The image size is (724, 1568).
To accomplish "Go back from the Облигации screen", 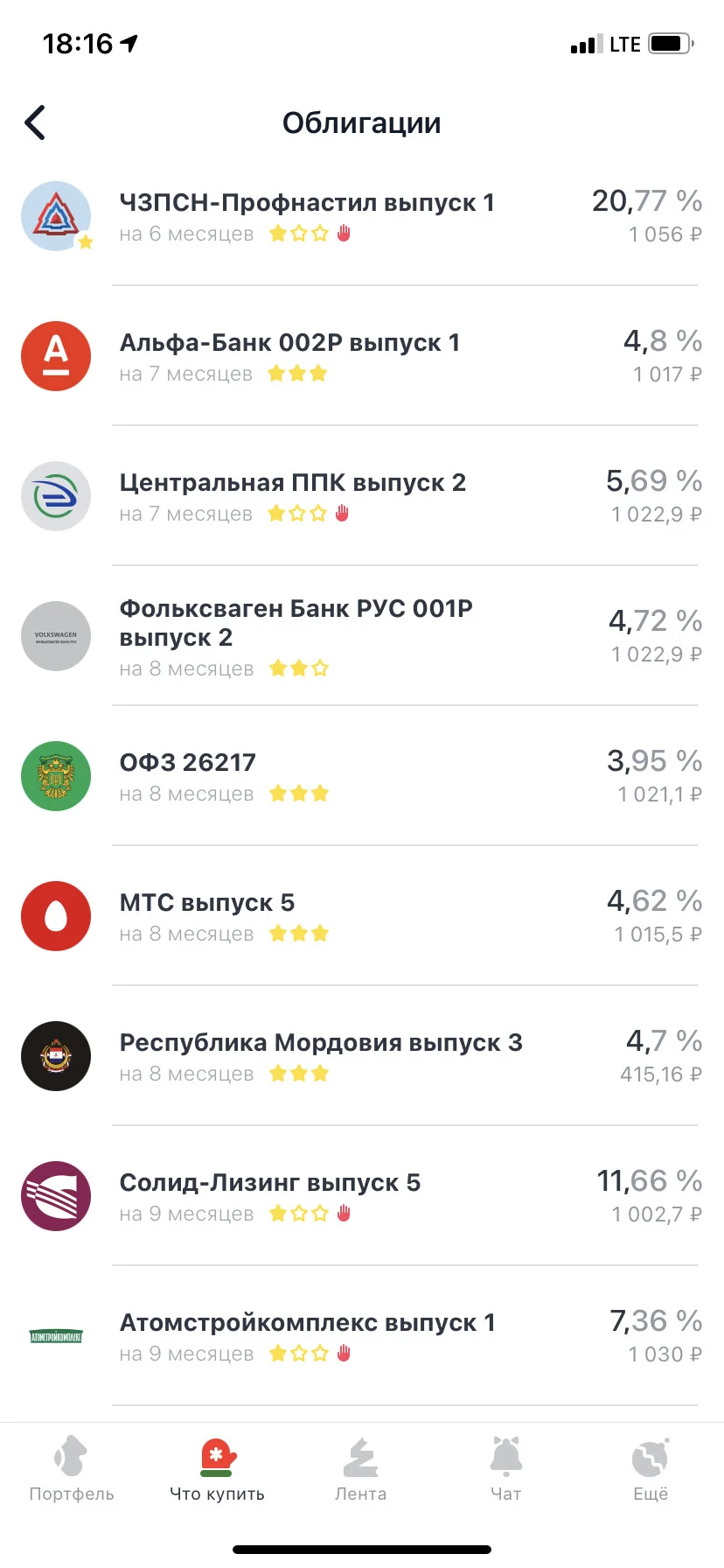I will coord(35,122).
